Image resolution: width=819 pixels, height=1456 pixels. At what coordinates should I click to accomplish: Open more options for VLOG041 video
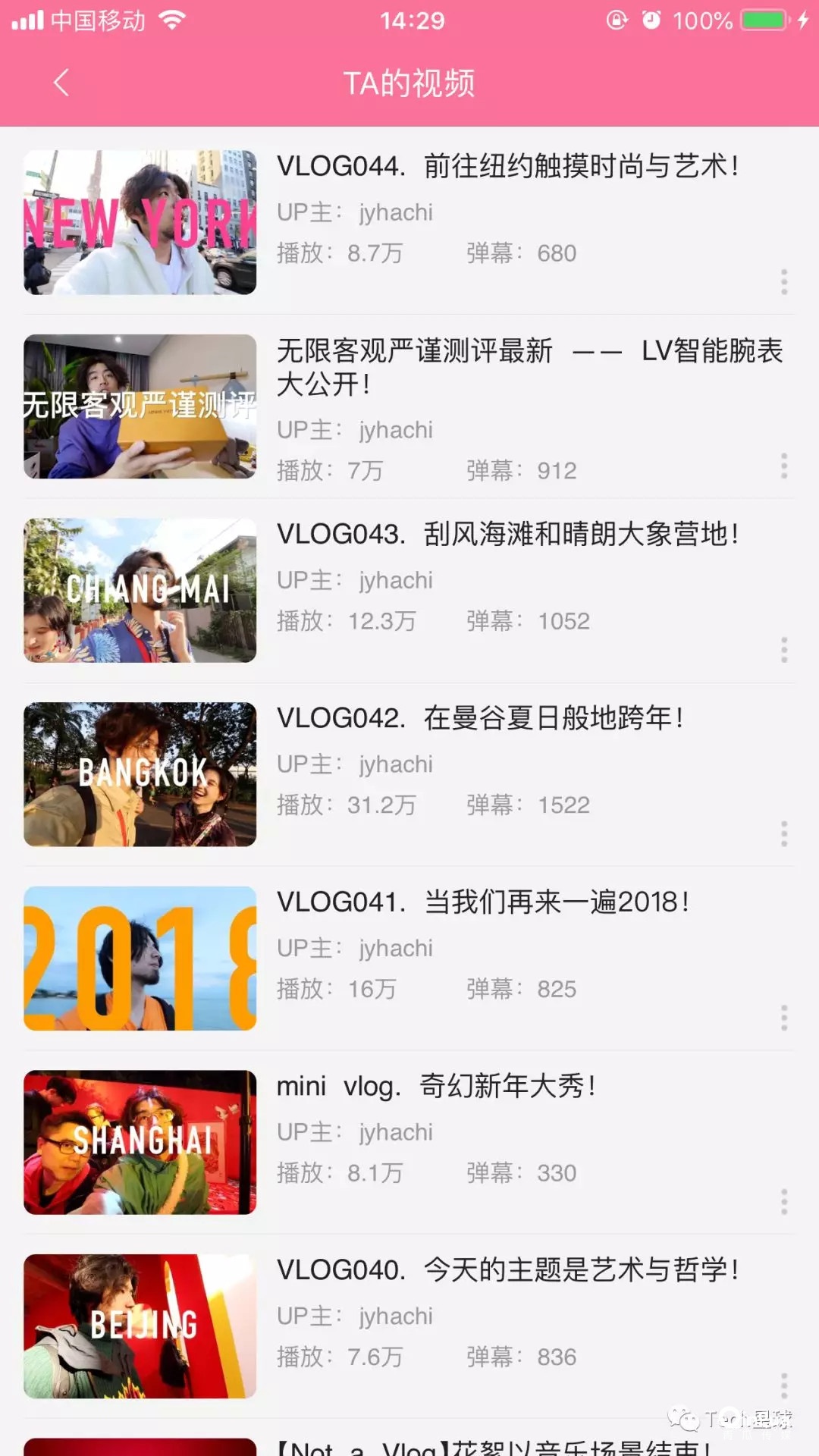click(x=784, y=1018)
